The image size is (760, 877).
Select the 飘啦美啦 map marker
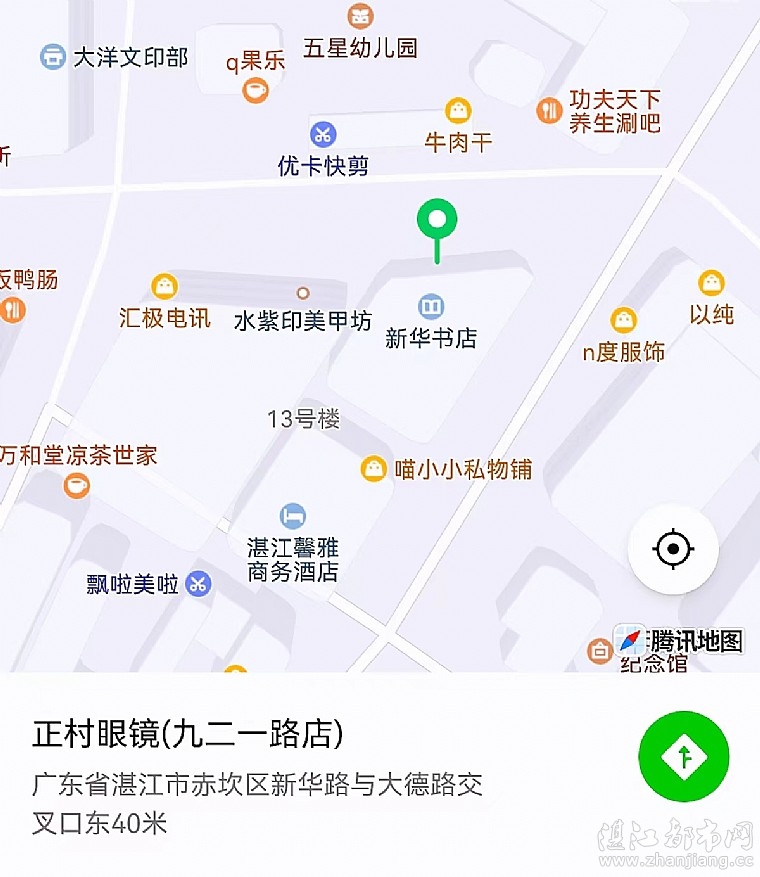[x=199, y=583]
